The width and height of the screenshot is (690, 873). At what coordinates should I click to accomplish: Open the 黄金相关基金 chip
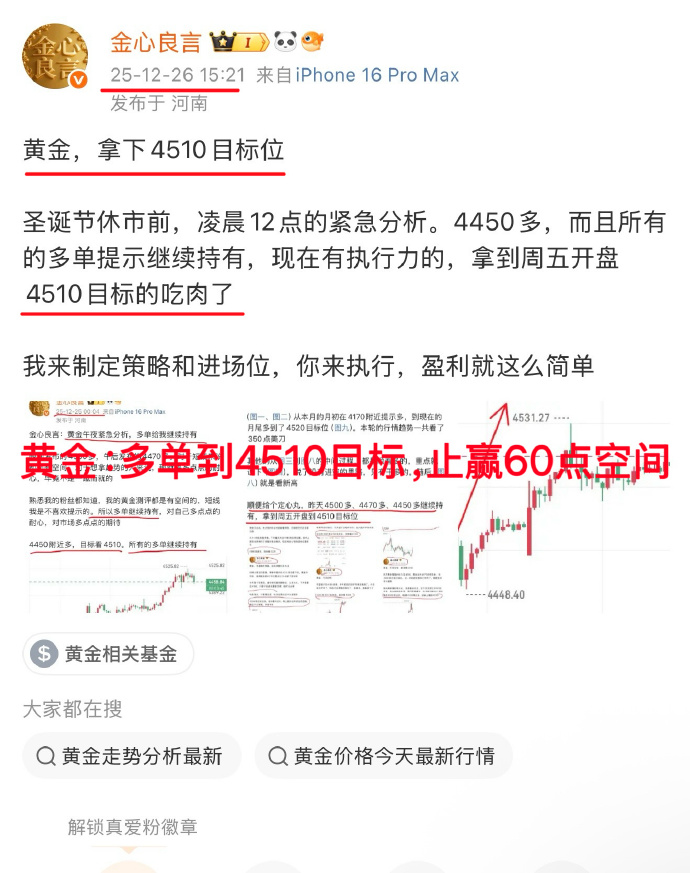[108, 654]
